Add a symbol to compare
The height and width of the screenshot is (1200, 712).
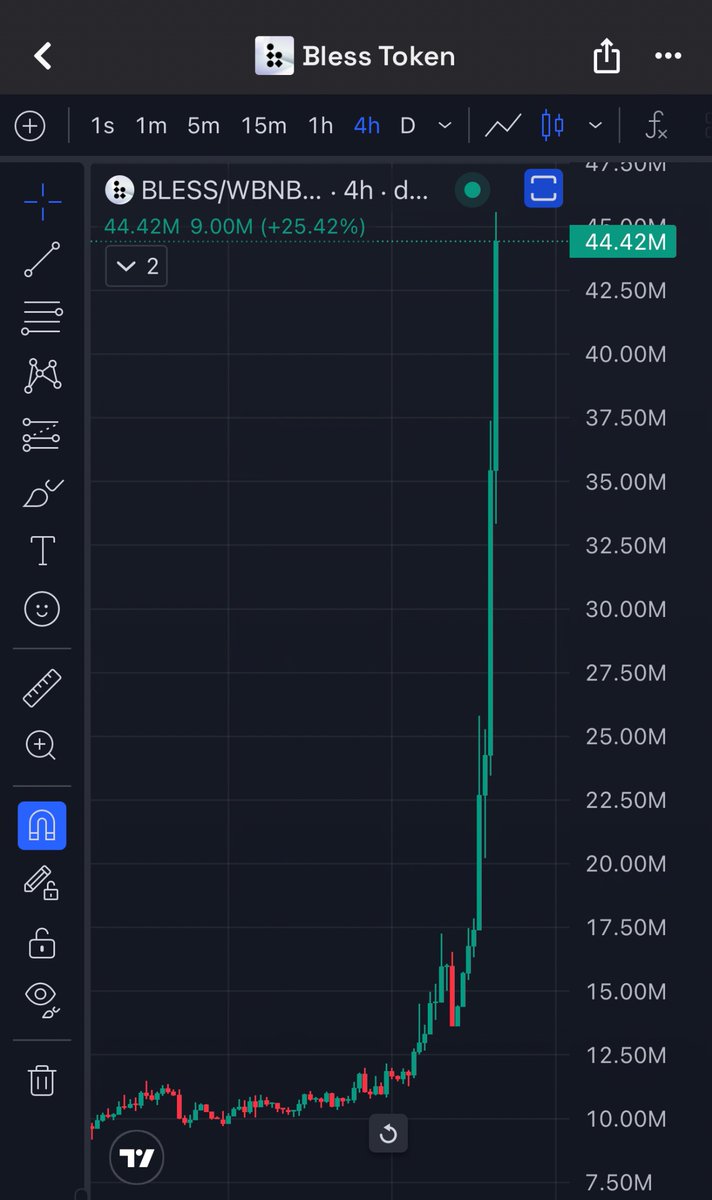click(30, 126)
